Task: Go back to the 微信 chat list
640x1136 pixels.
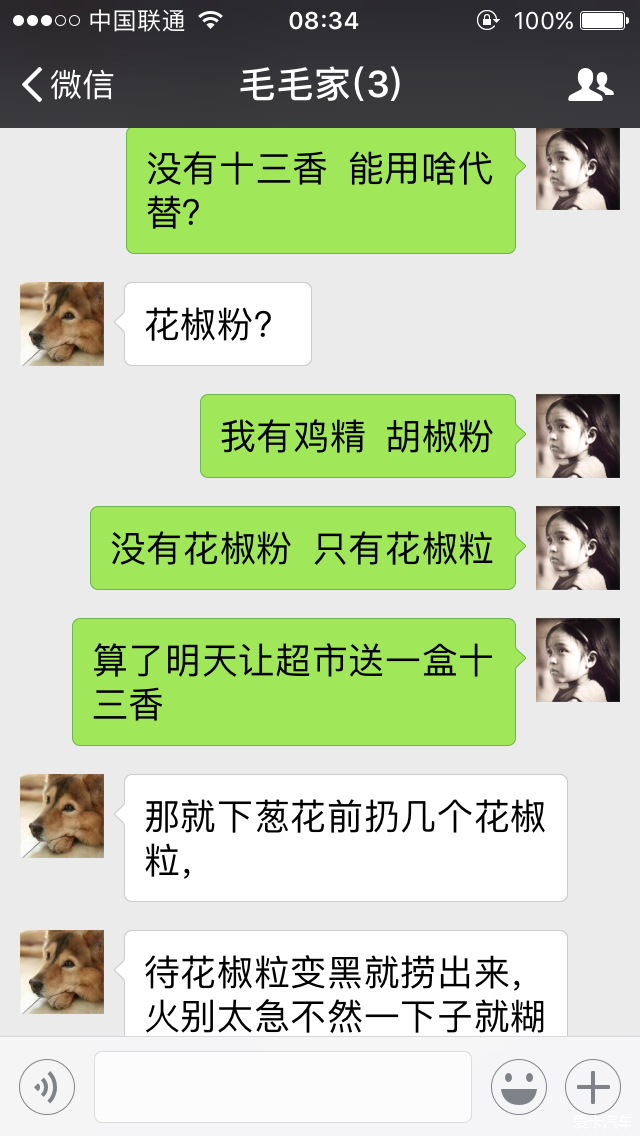Action: 66,85
